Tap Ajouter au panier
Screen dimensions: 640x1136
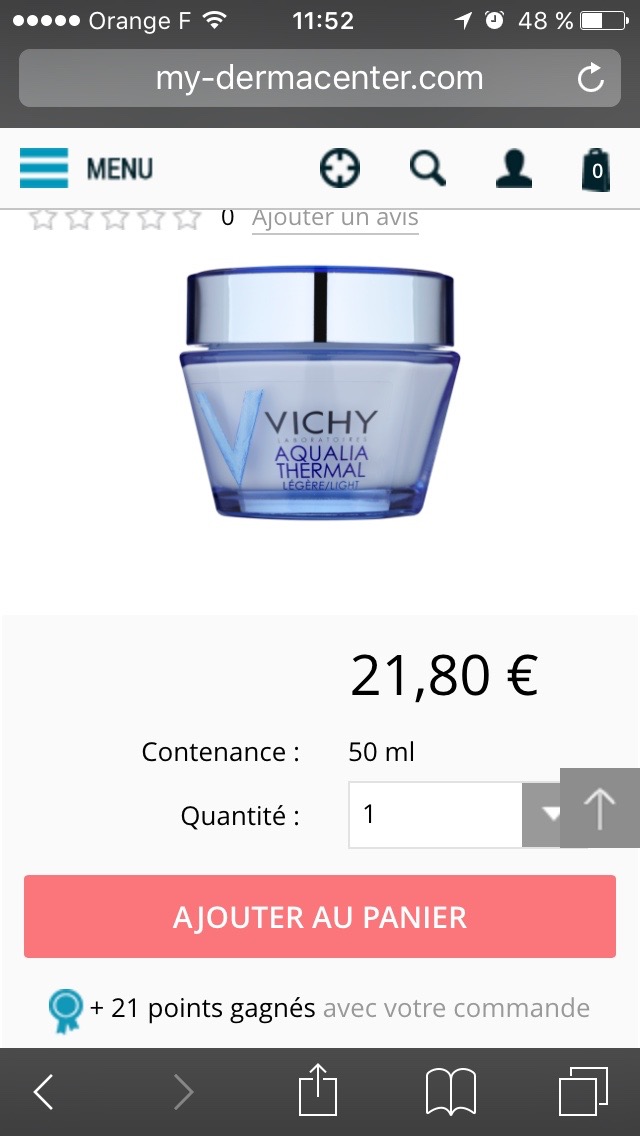click(x=320, y=917)
